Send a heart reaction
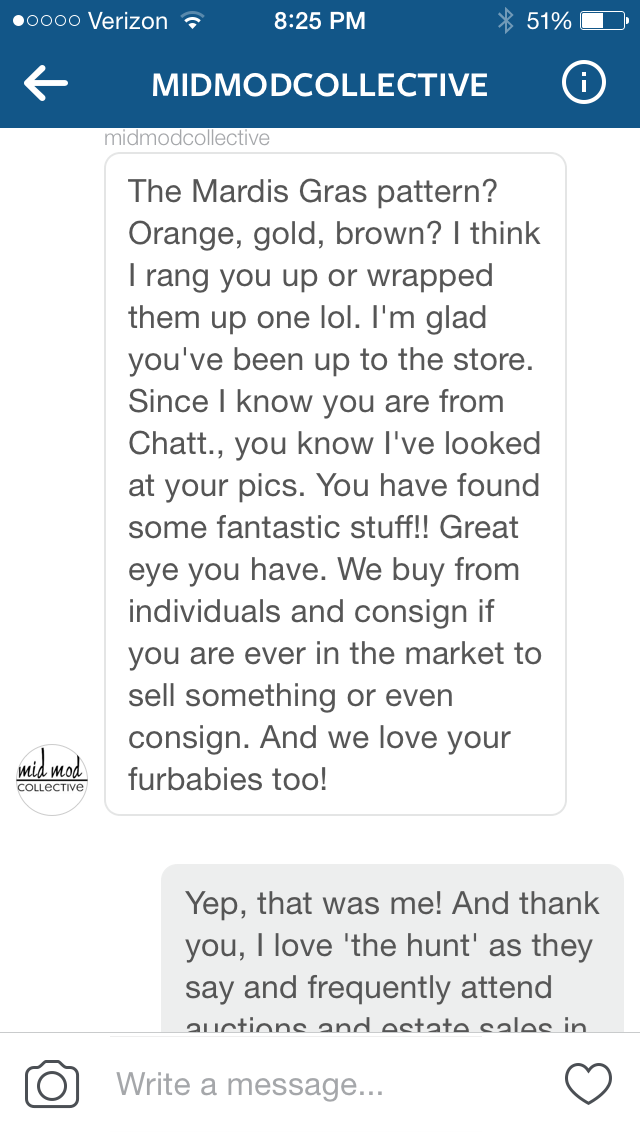The height and width of the screenshot is (1136, 640). [589, 1084]
